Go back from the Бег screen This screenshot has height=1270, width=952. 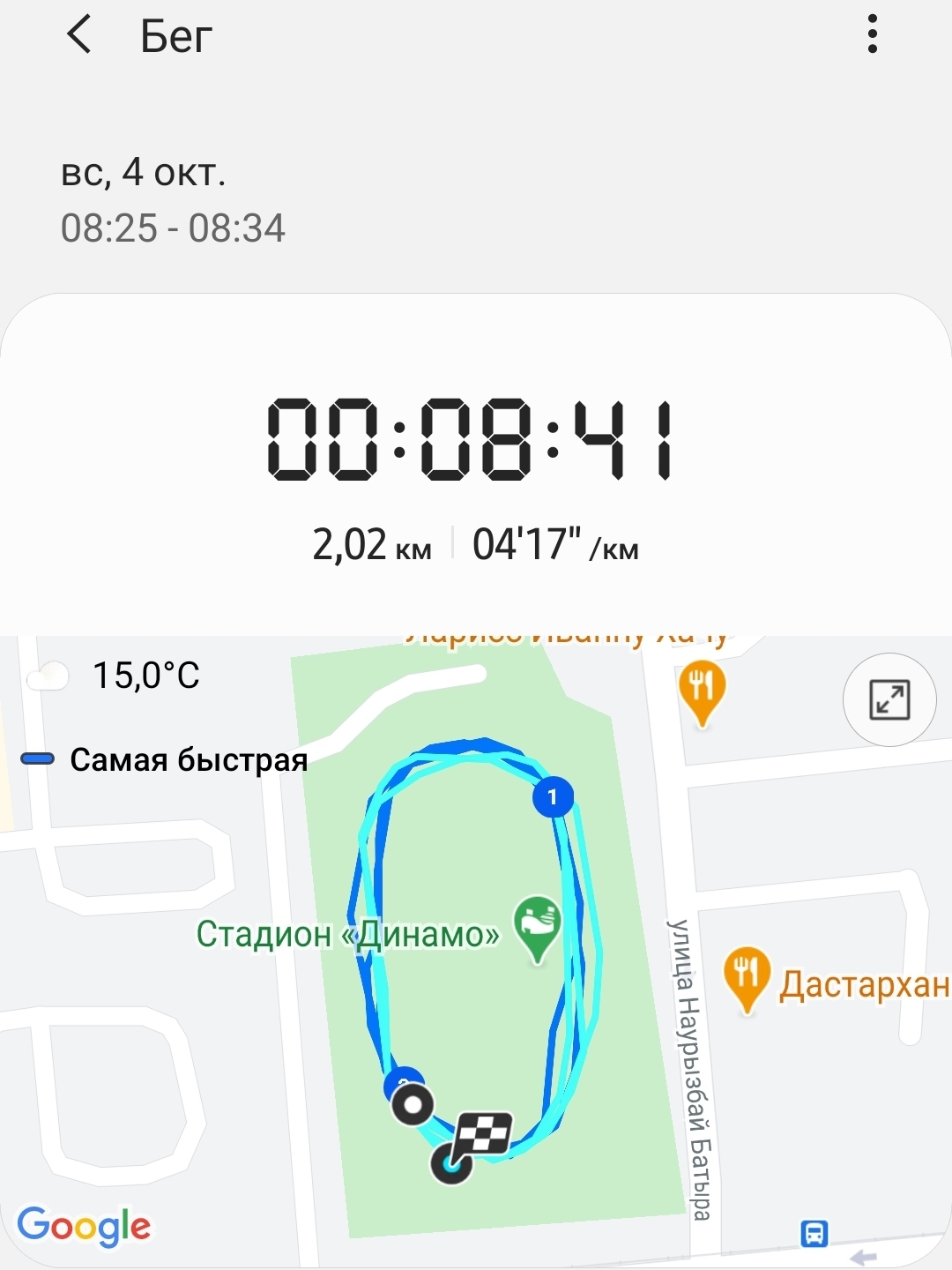pos(79,35)
